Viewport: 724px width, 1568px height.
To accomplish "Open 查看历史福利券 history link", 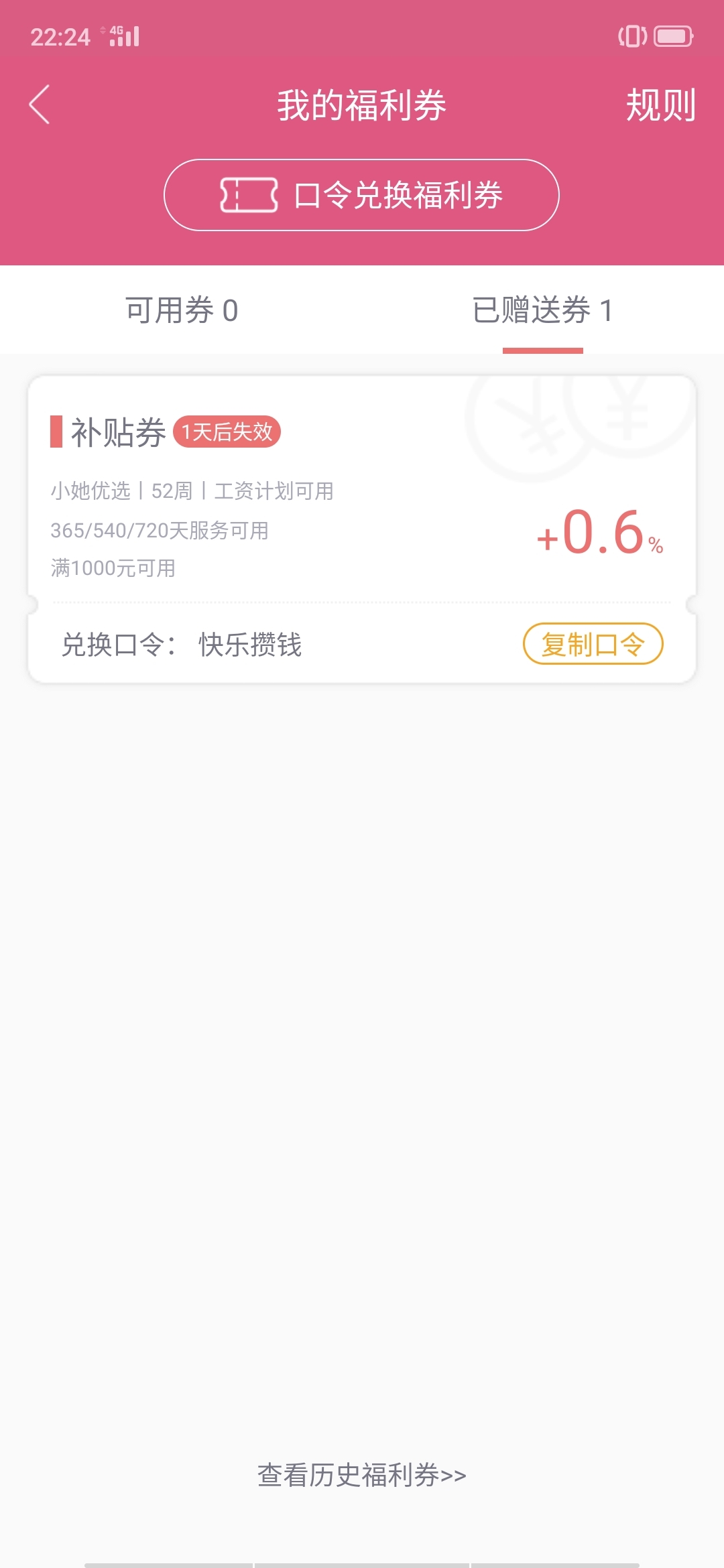I will [x=362, y=1475].
